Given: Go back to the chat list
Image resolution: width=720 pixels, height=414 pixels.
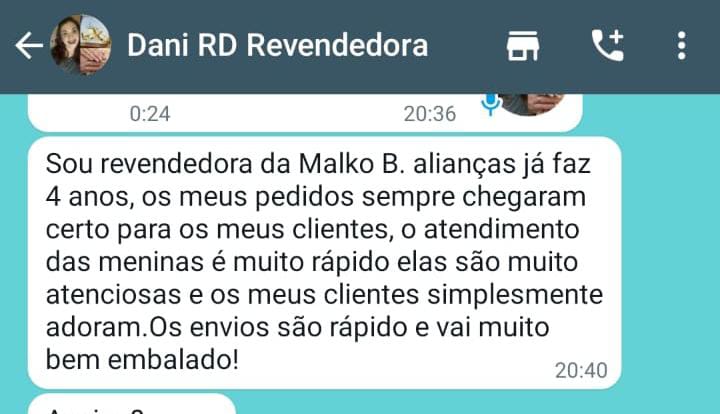Looking at the screenshot, I should (x=28, y=46).
